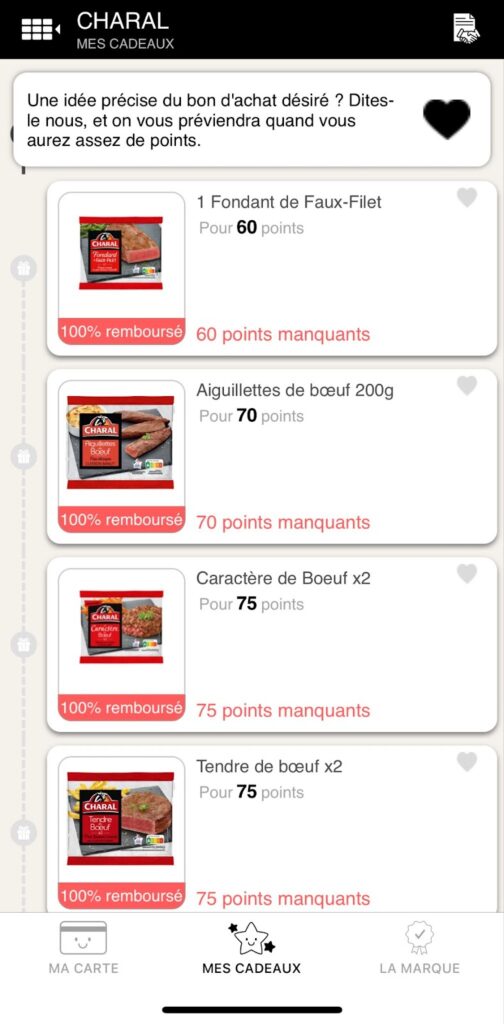Open the Caractère de Boeuf x2 card
Image resolution: width=504 pixels, height=1024 pixels.
(272, 645)
